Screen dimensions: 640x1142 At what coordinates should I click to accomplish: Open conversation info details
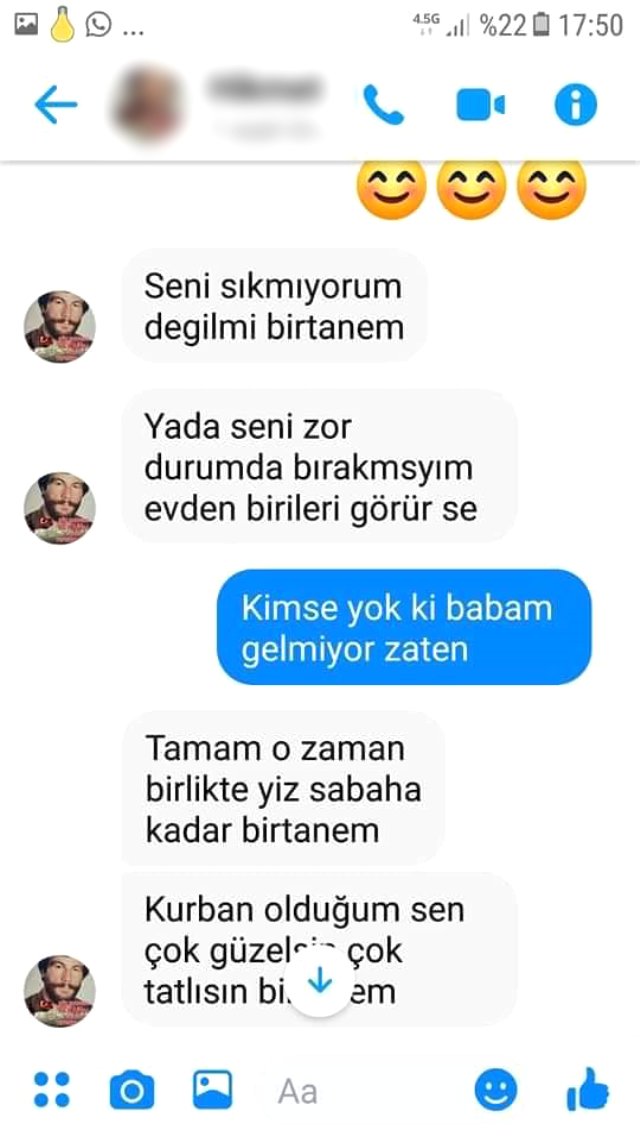pos(575,105)
